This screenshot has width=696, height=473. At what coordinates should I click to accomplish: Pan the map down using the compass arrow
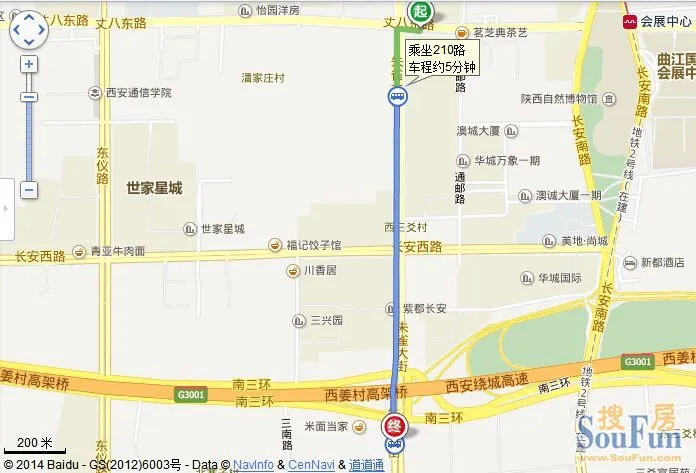(28, 43)
